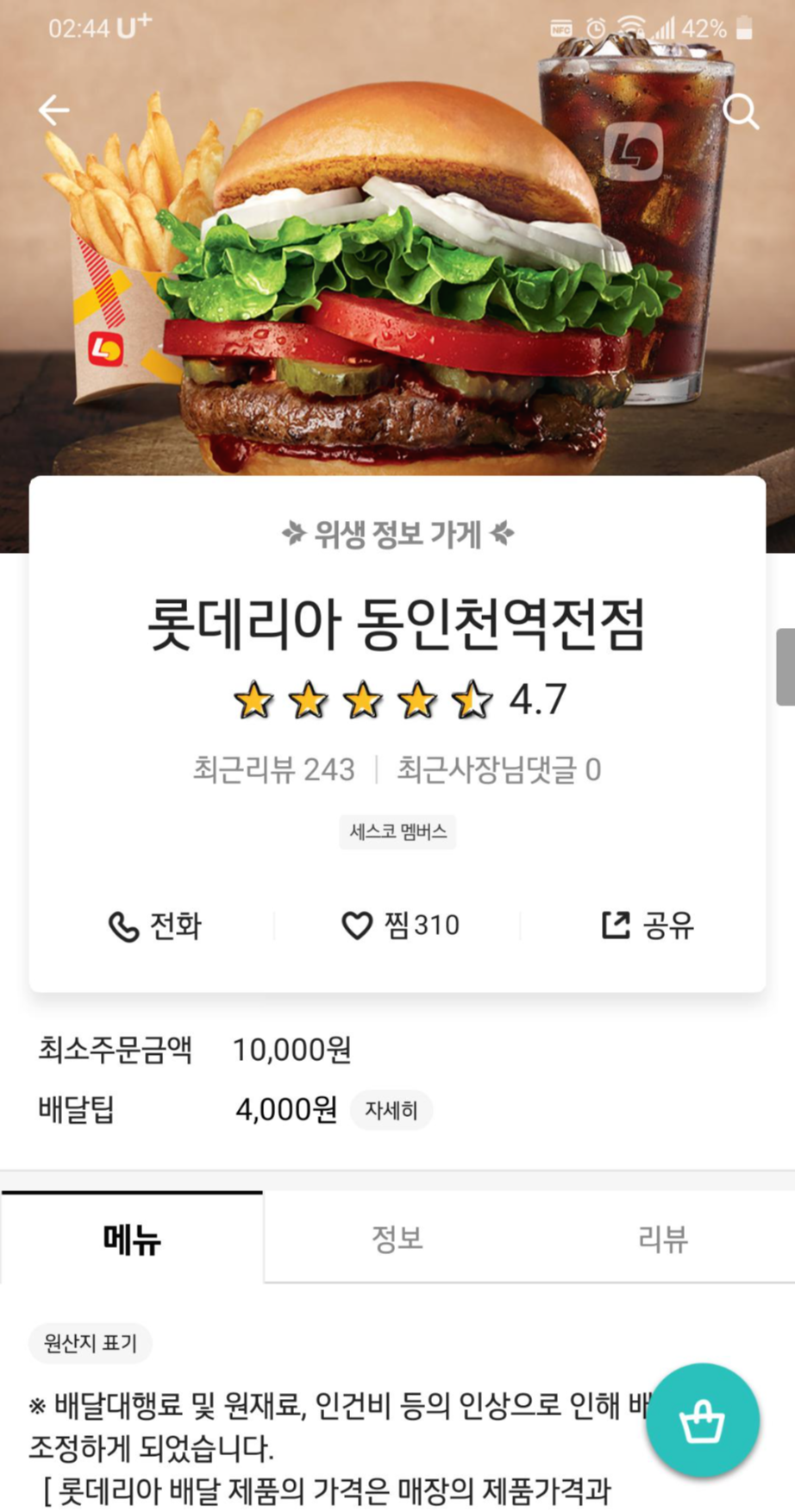The image size is (795, 1512).
Task: Add store to favorites with 찜
Action: click(400, 925)
